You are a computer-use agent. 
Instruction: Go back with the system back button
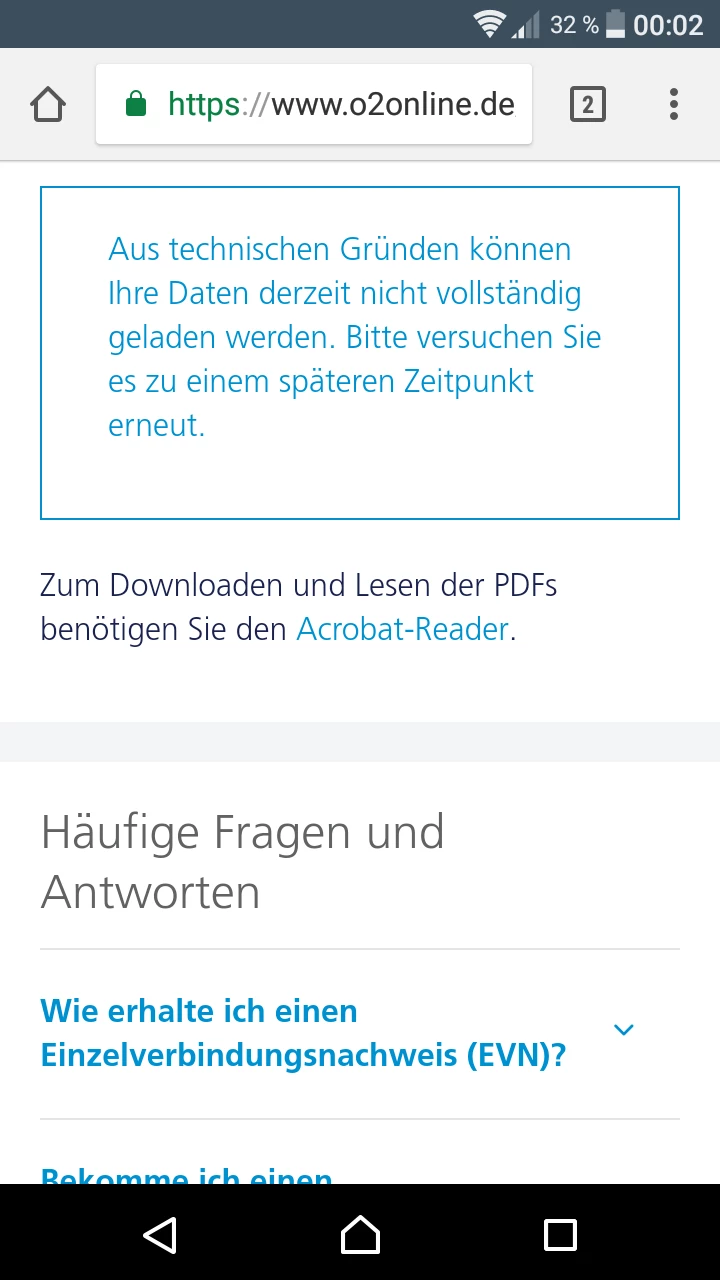(160, 1234)
